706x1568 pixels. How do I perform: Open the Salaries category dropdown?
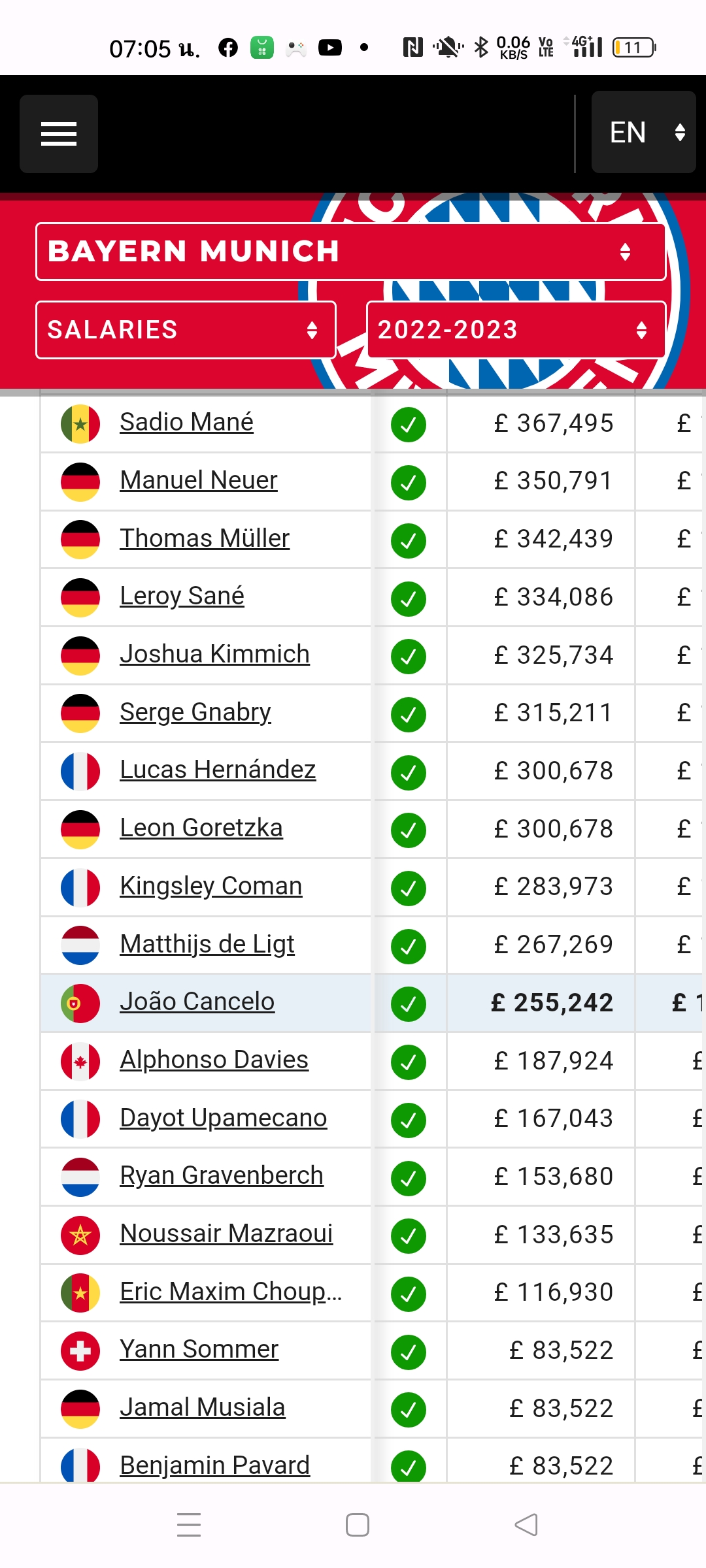click(186, 330)
